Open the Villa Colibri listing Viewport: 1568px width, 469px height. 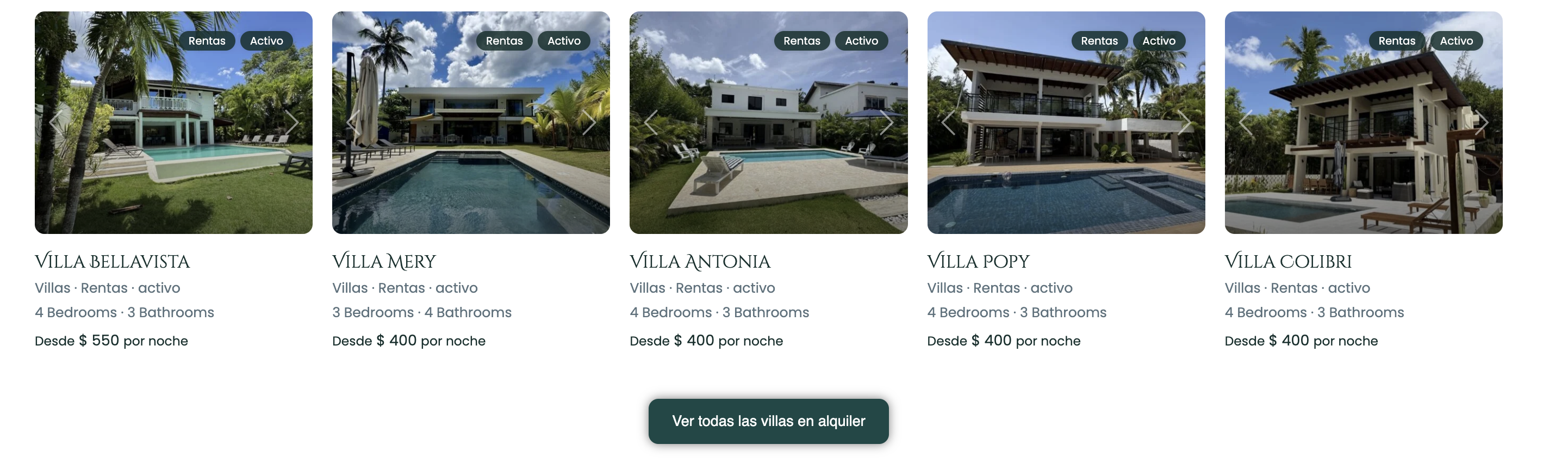pyautogui.click(x=1288, y=262)
